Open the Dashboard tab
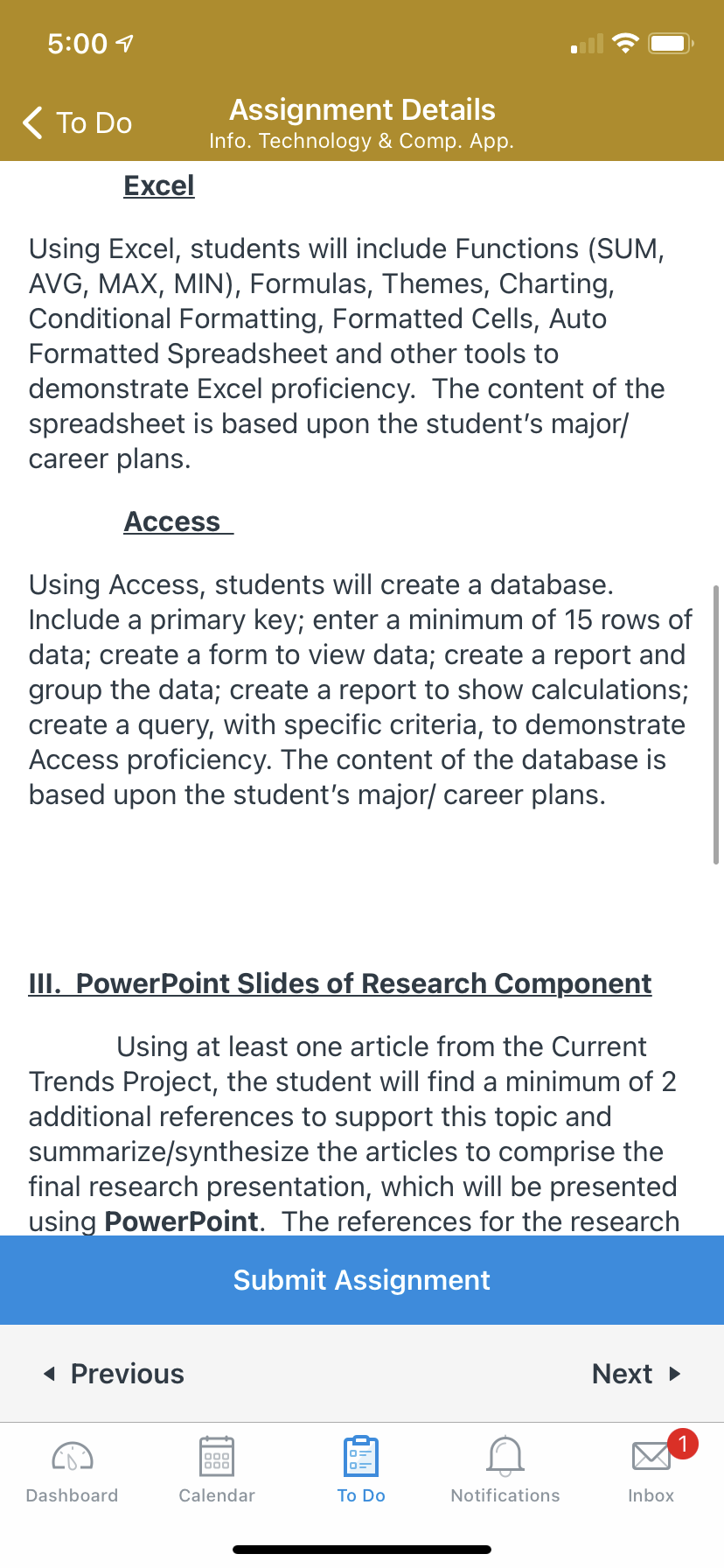Screen dimensions: 724x1568 coord(73,1470)
